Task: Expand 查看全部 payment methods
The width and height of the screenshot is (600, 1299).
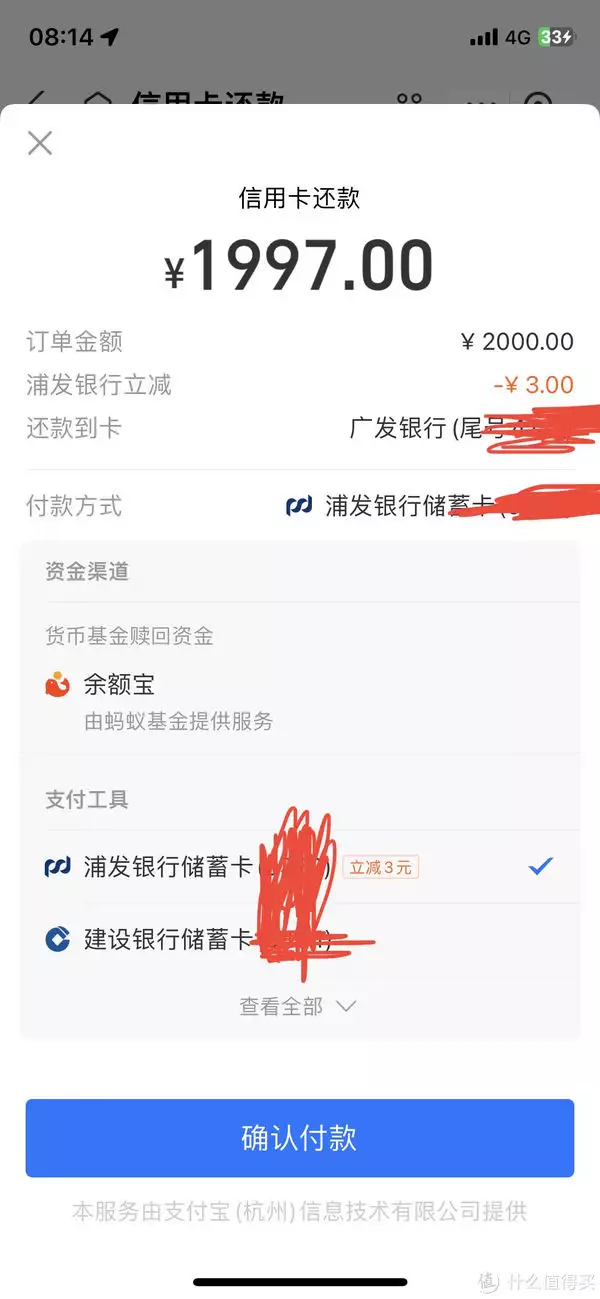Action: click(298, 1007)
